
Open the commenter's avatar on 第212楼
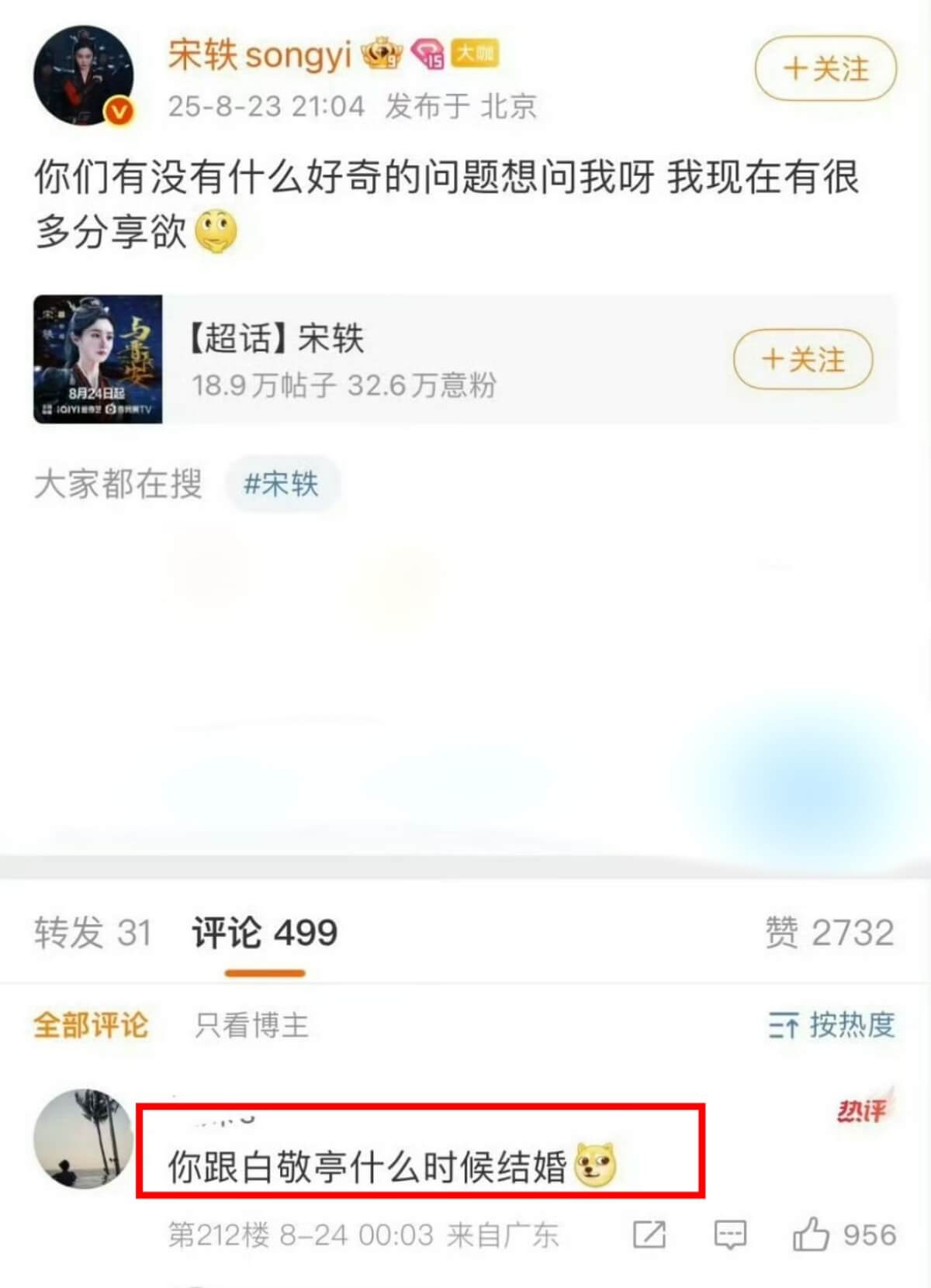[84, 1138]
